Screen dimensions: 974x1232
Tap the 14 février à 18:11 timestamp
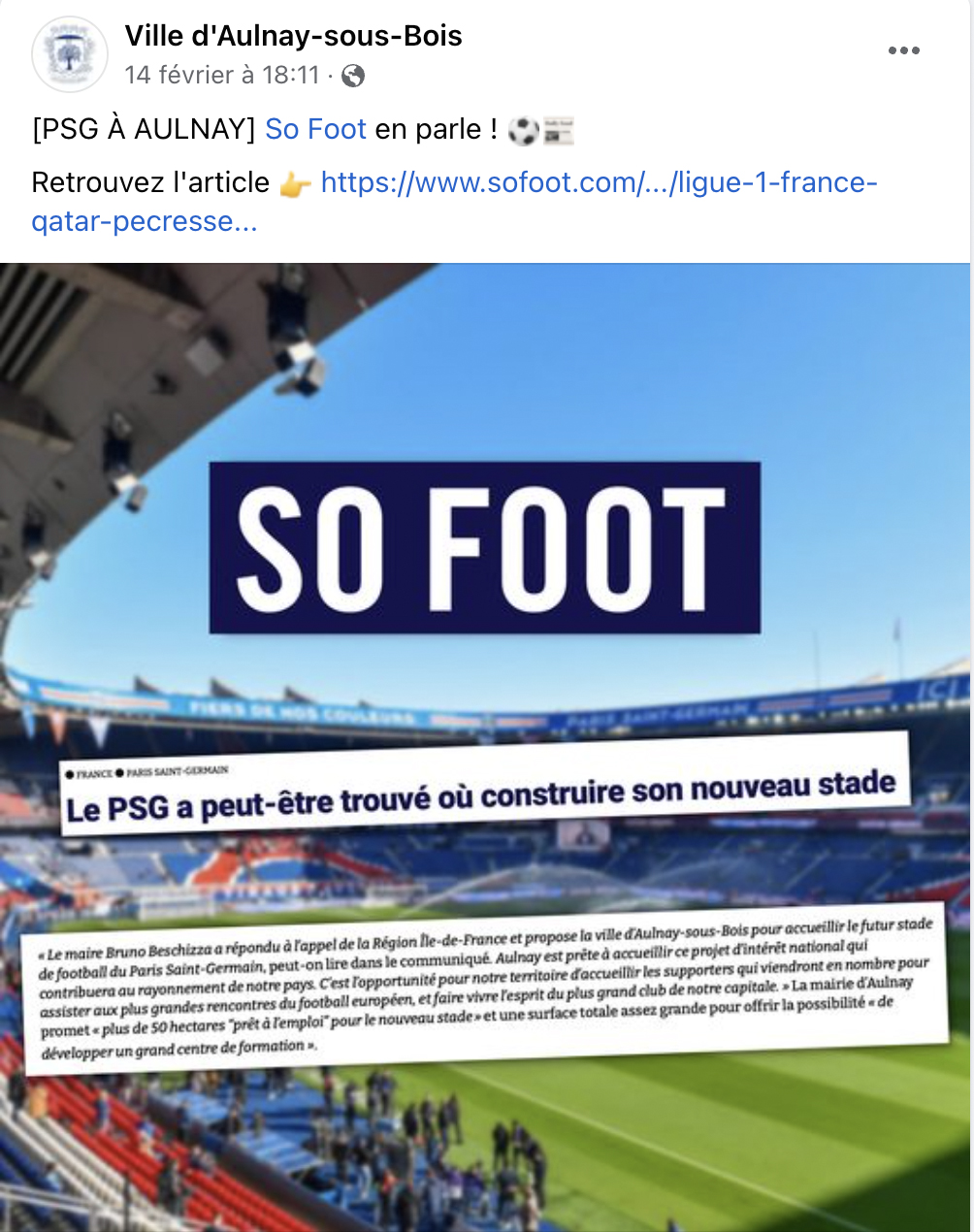click(x=222, y=75)
